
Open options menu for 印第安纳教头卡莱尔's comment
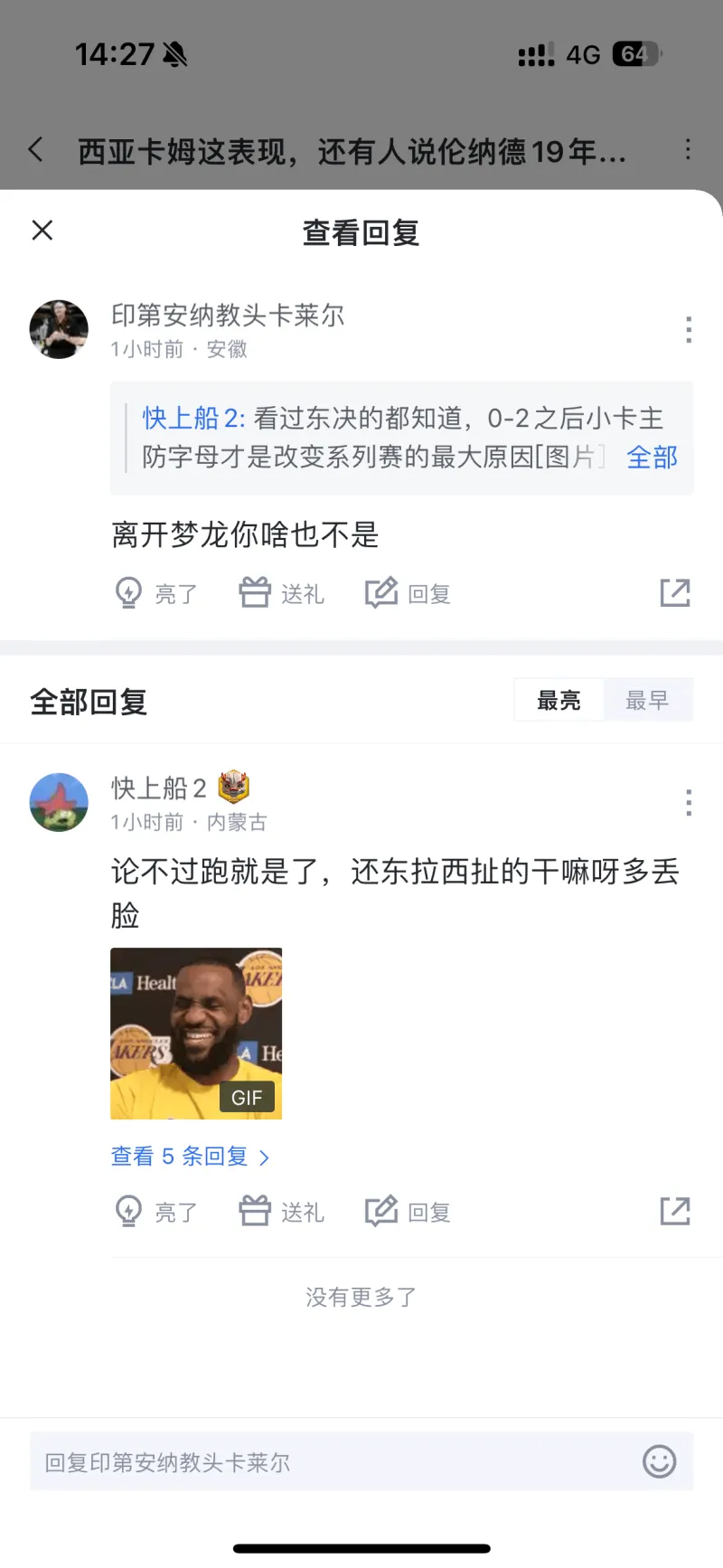pos(689,329)
